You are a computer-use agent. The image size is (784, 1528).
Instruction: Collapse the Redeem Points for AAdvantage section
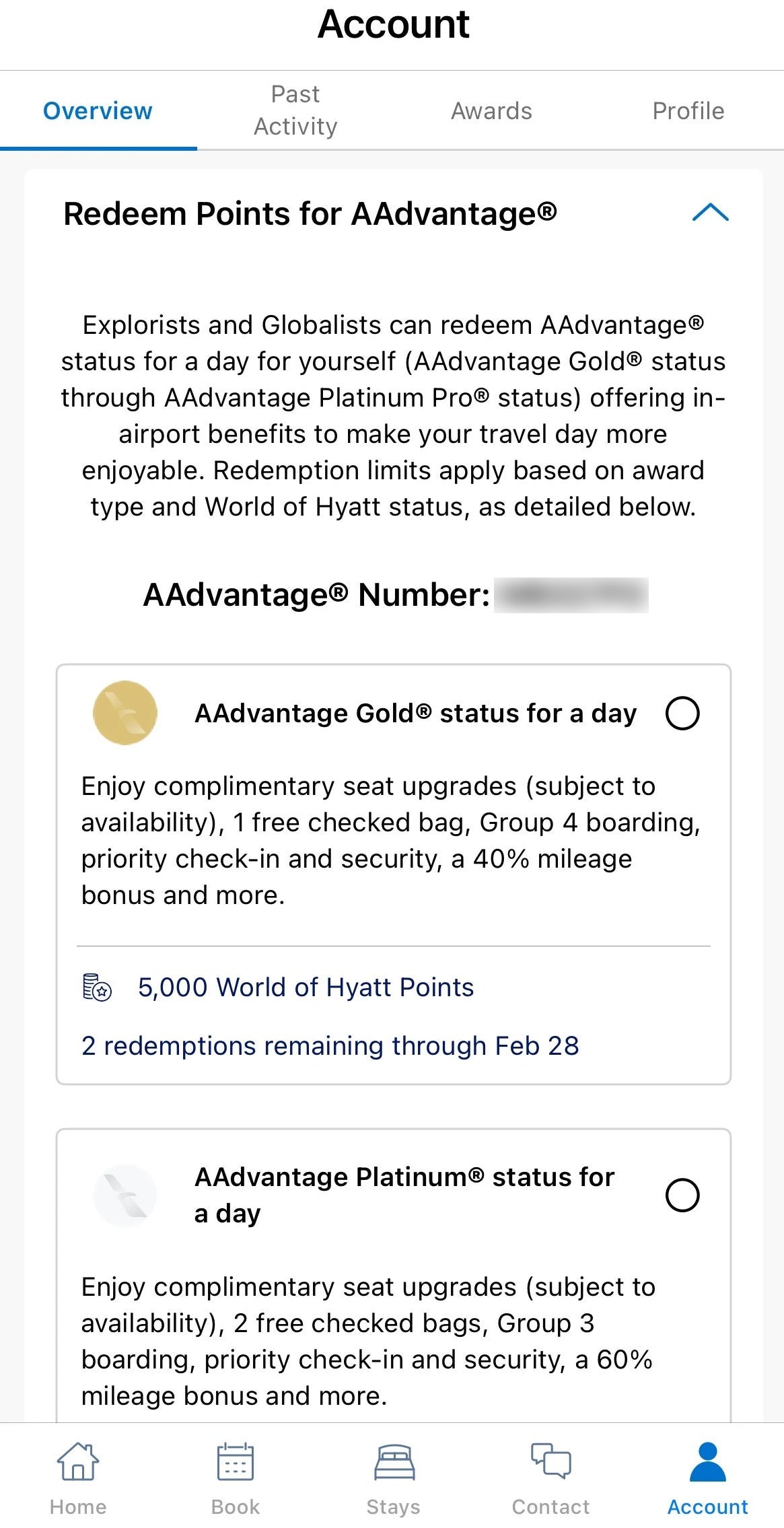[x=710, y=213]
